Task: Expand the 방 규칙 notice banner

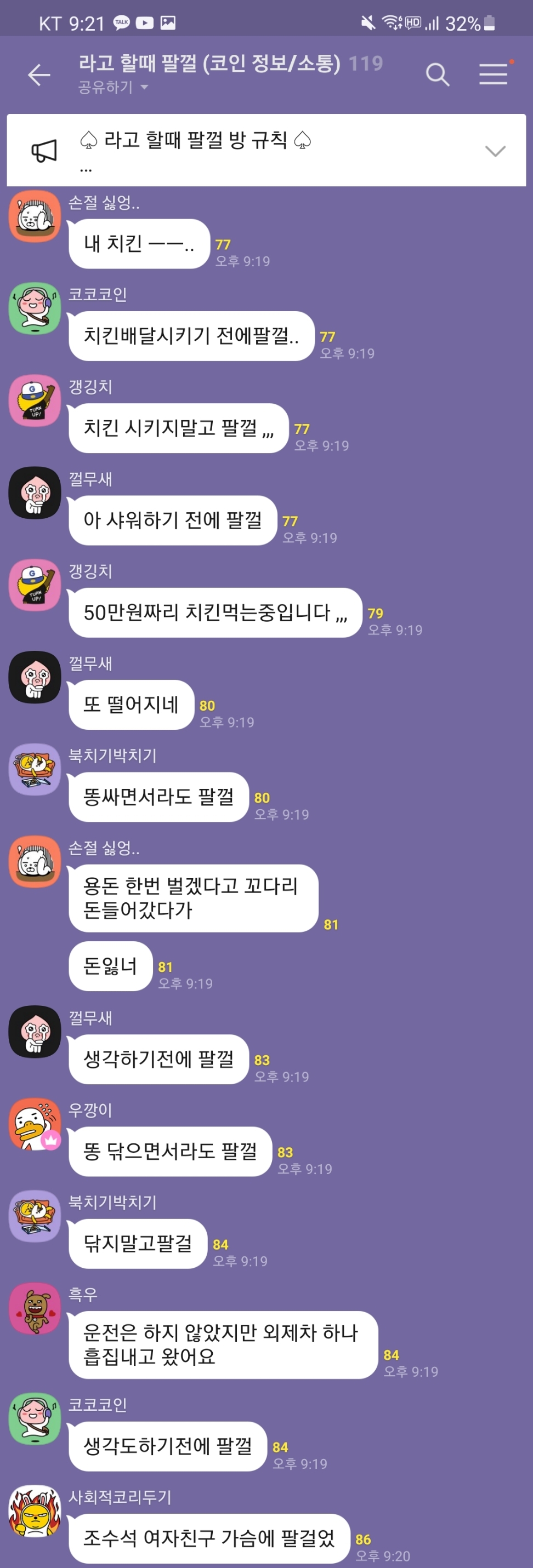Action: pos(495,151)
